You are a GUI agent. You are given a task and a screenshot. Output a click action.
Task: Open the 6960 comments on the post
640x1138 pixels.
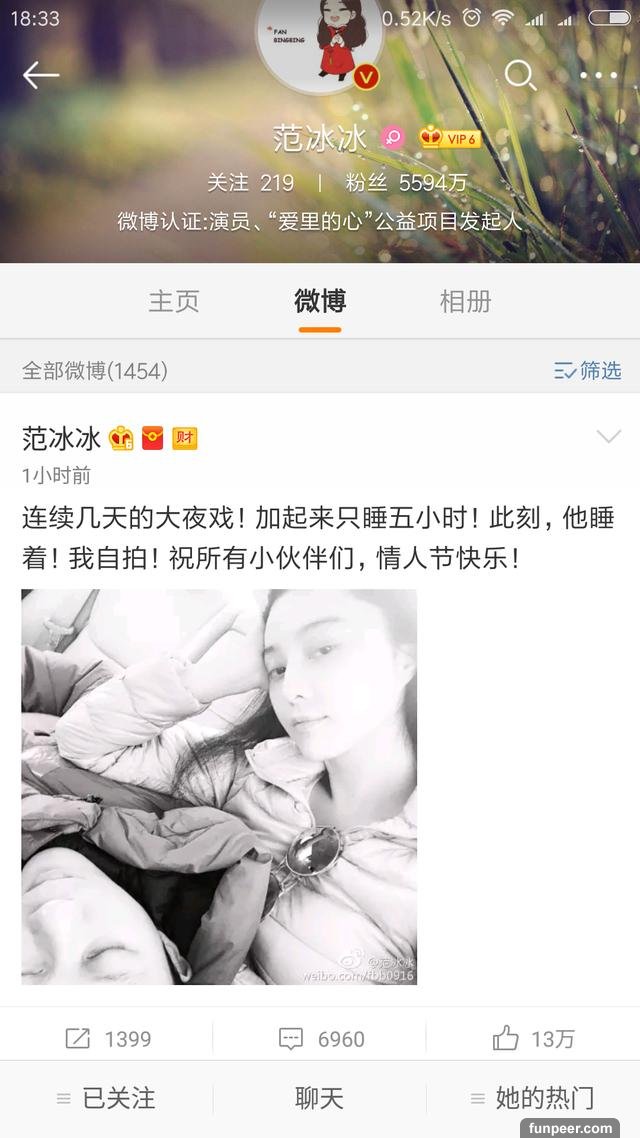coord(320,1039)
